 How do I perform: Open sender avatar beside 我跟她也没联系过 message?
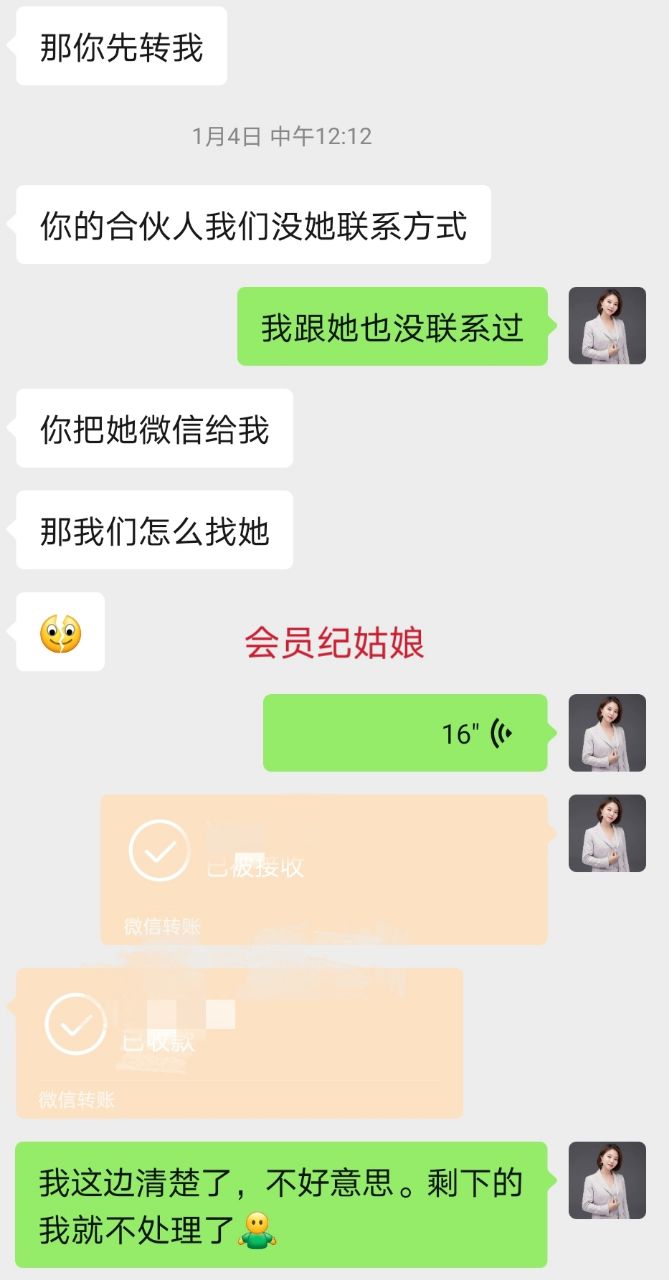pyautogui.click(x=607, y=326)
